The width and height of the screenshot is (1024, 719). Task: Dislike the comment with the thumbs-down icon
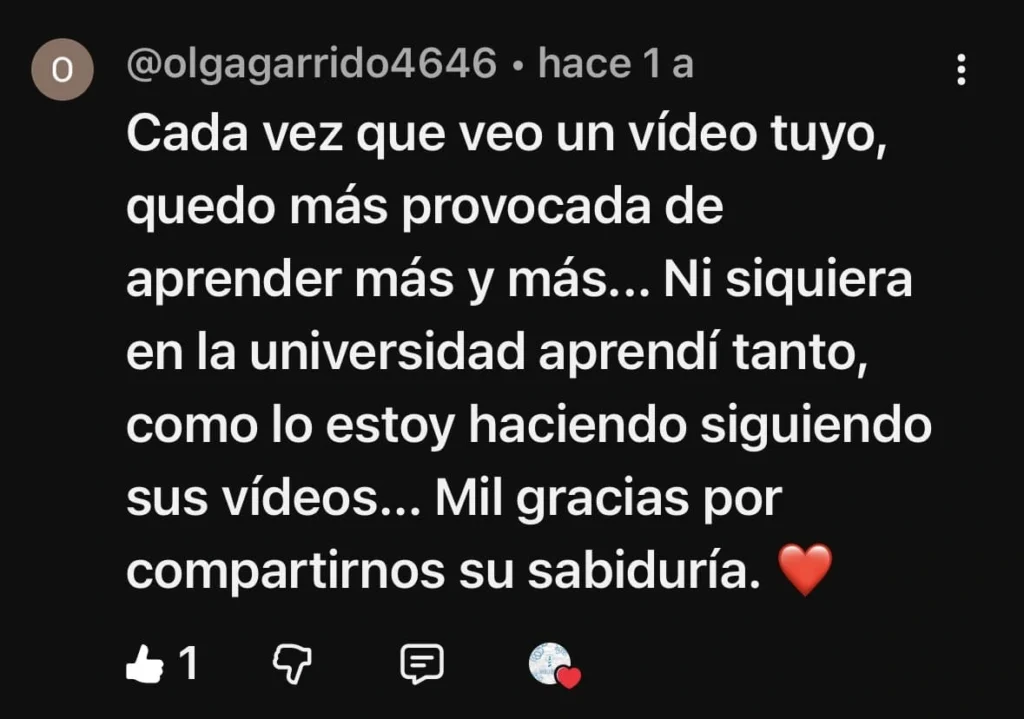point(293,663)
